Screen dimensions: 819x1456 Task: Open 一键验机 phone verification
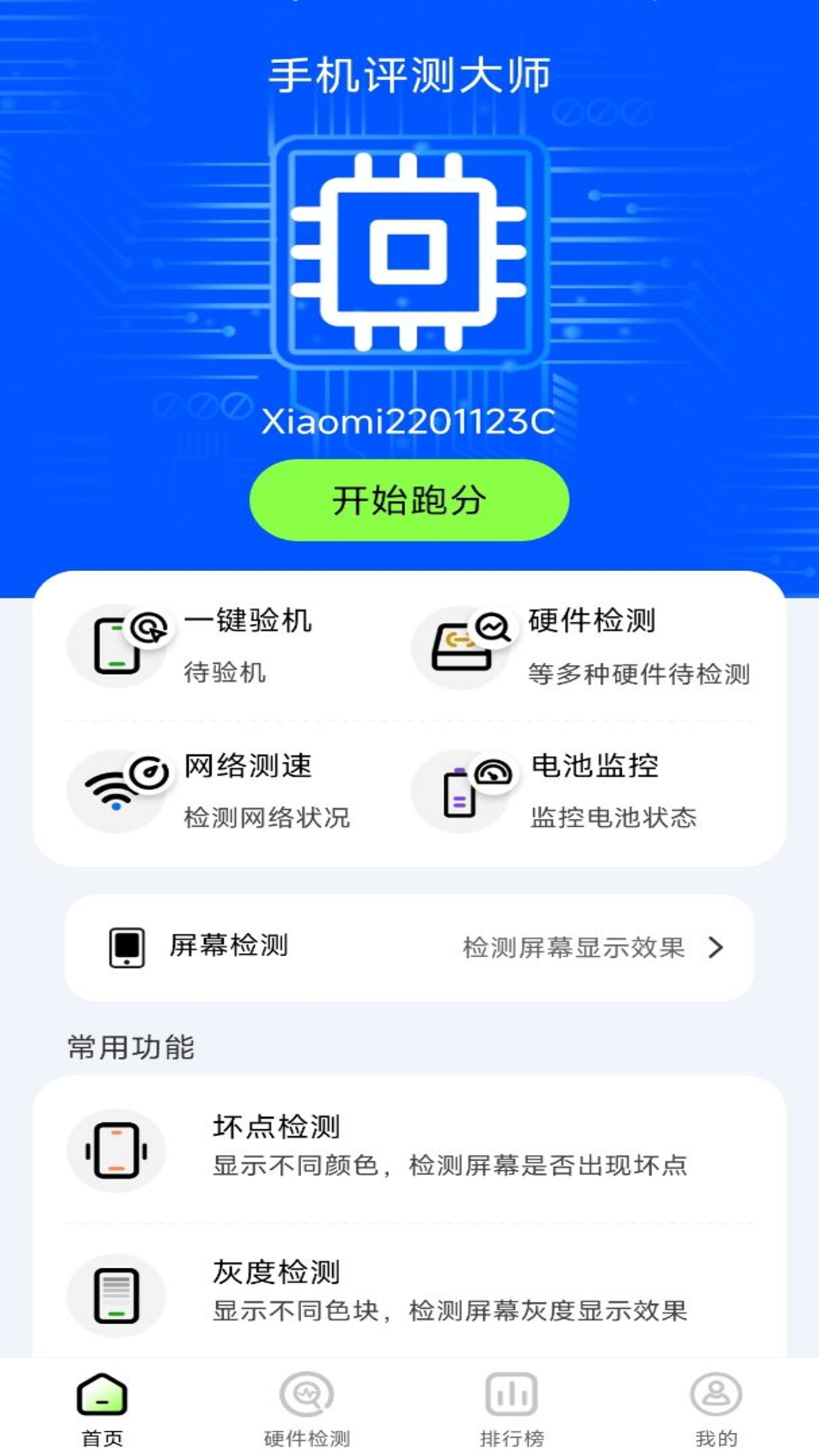coord(220,645)
